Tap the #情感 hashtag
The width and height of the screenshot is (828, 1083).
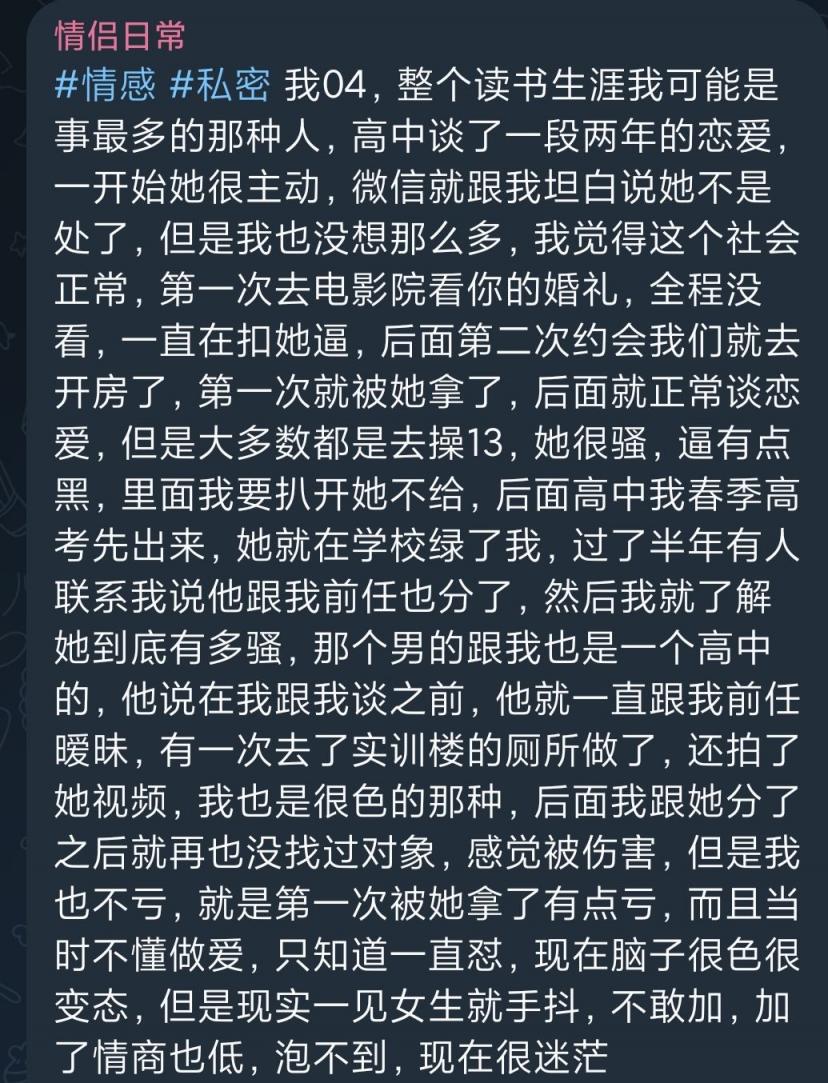click(x=104, y=86)
